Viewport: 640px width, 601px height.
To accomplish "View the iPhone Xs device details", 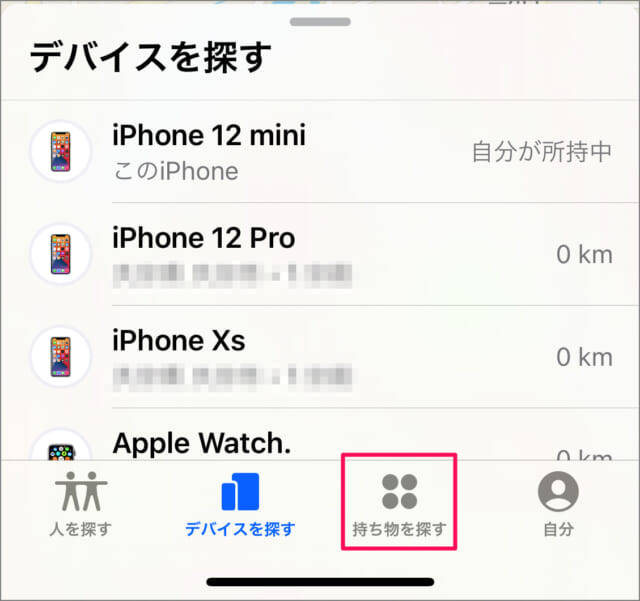I will click(x=320, y=356).
